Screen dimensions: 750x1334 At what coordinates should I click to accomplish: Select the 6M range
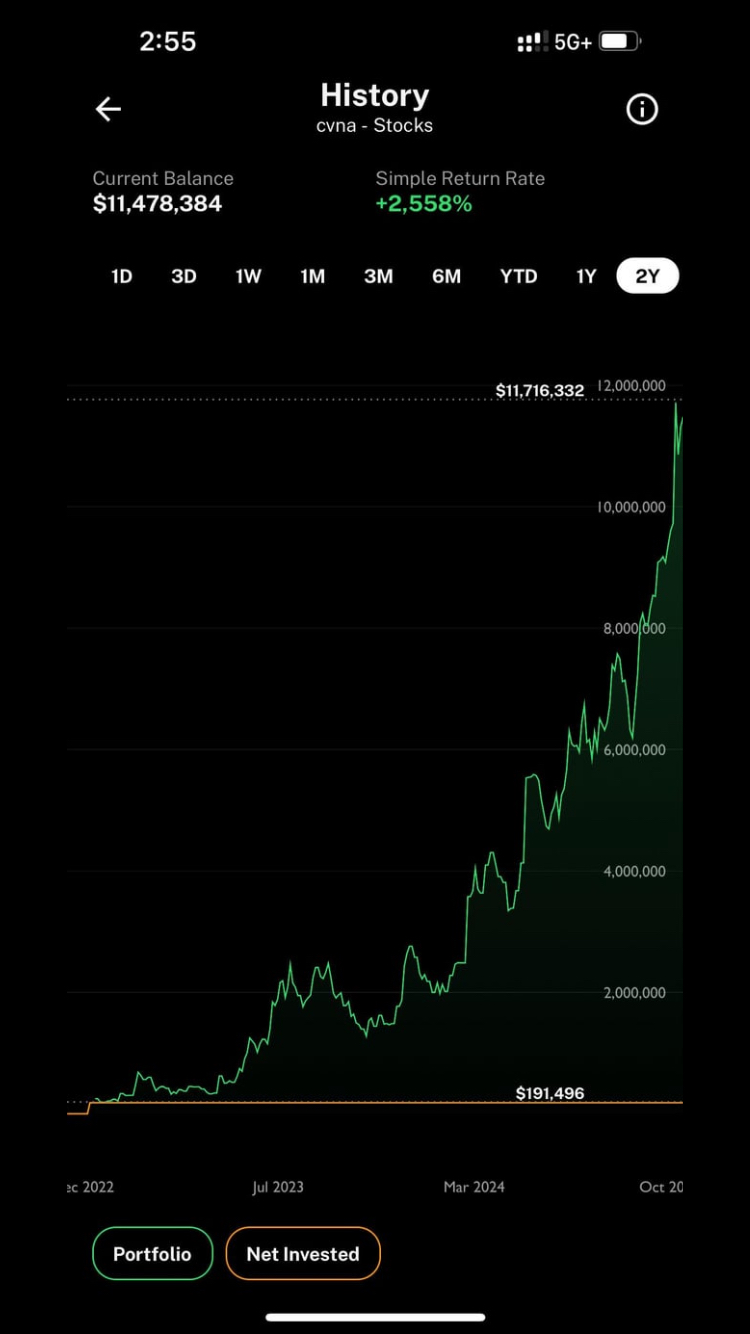click(x=446, y=276)
